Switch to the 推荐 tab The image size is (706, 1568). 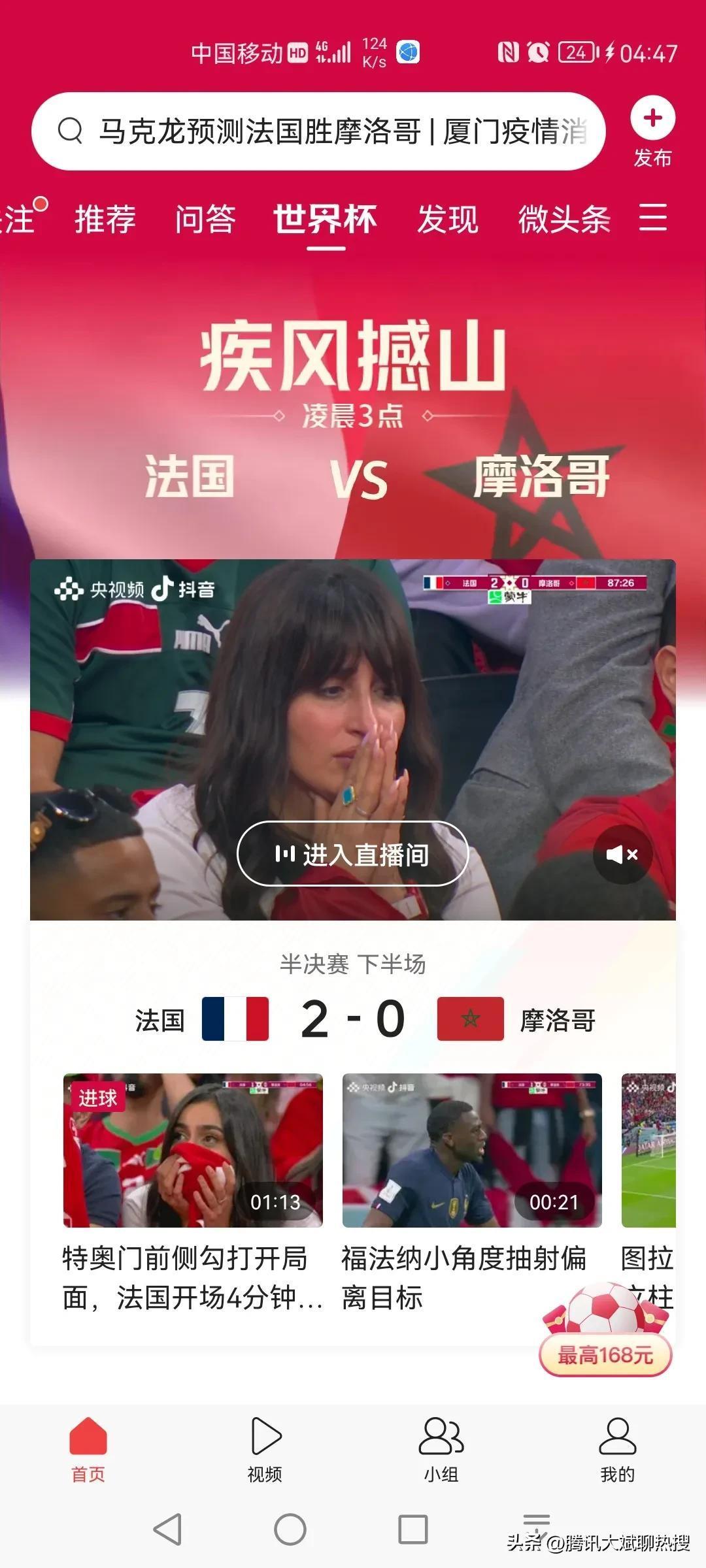pyautogui.click(x=105, y=219)
